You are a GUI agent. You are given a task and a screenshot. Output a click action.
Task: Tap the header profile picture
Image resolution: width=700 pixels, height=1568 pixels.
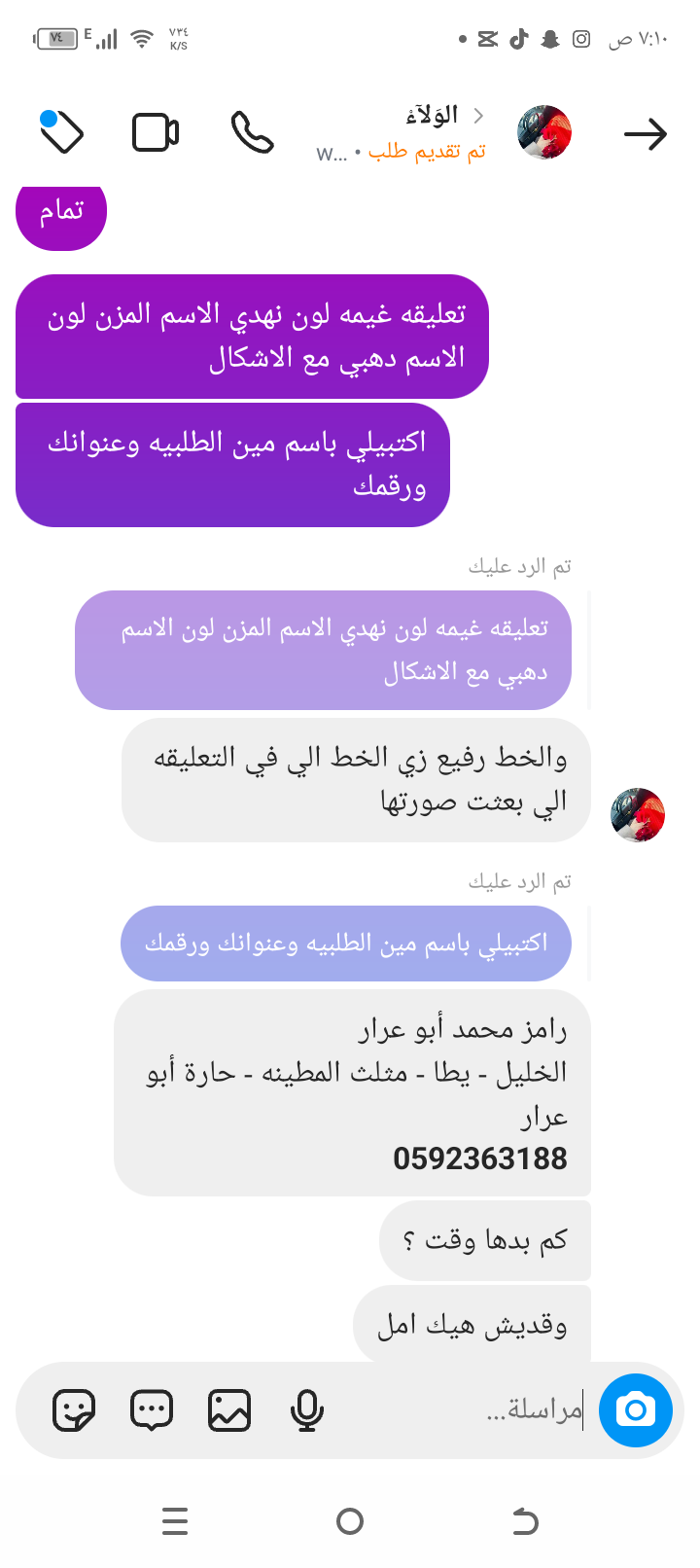[544, 133]
